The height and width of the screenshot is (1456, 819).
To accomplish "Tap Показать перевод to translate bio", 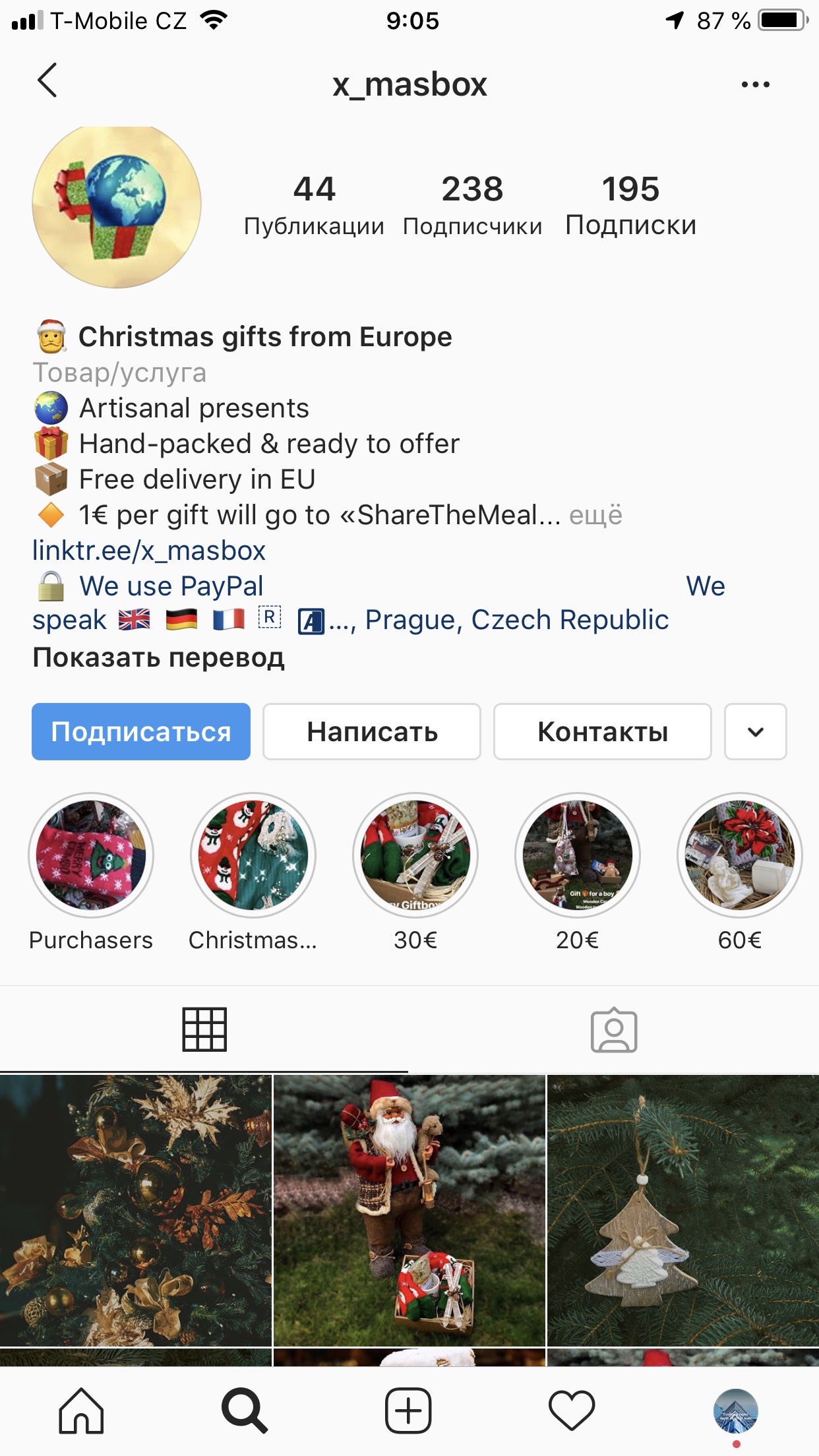I will pyautogui.click(x=159, y=657).
